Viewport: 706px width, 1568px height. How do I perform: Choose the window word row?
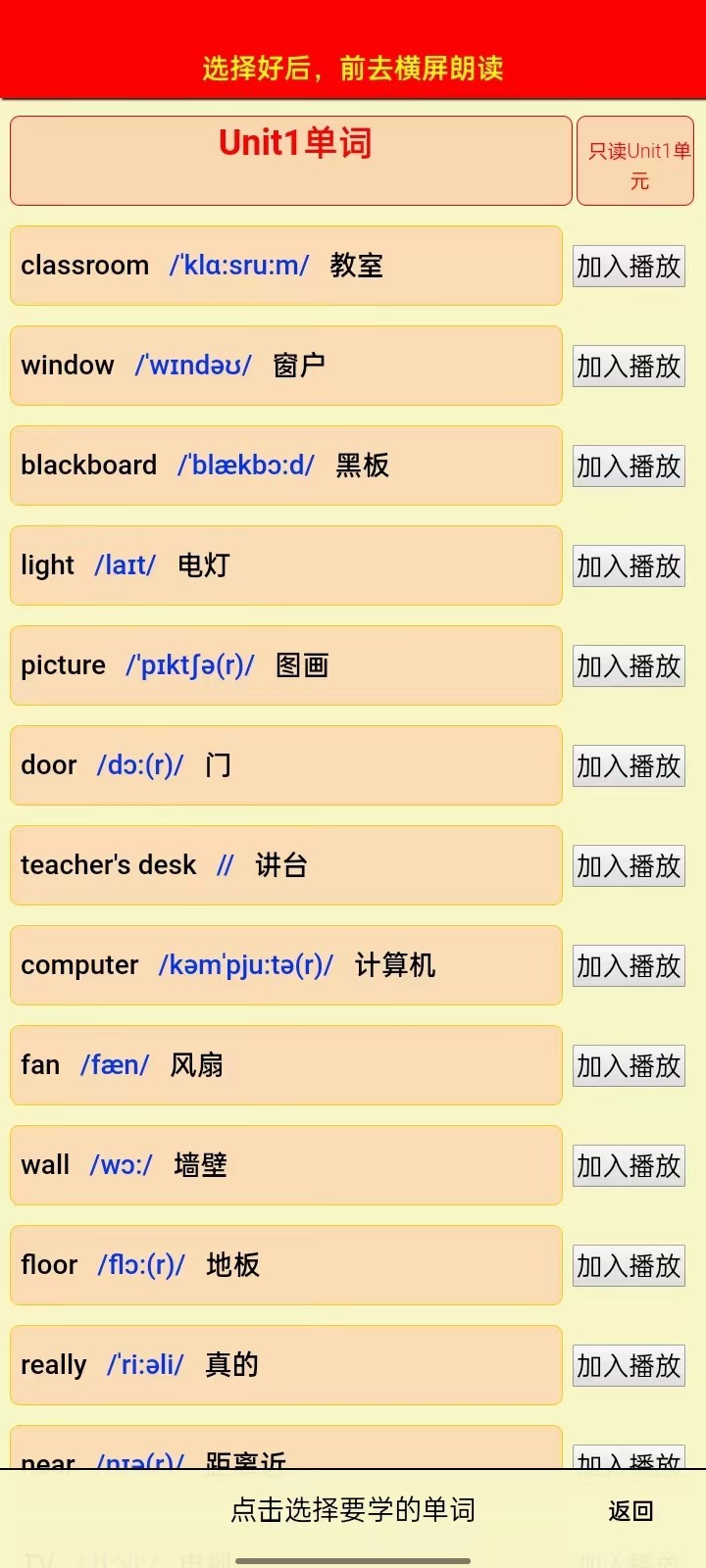[285, 366]
